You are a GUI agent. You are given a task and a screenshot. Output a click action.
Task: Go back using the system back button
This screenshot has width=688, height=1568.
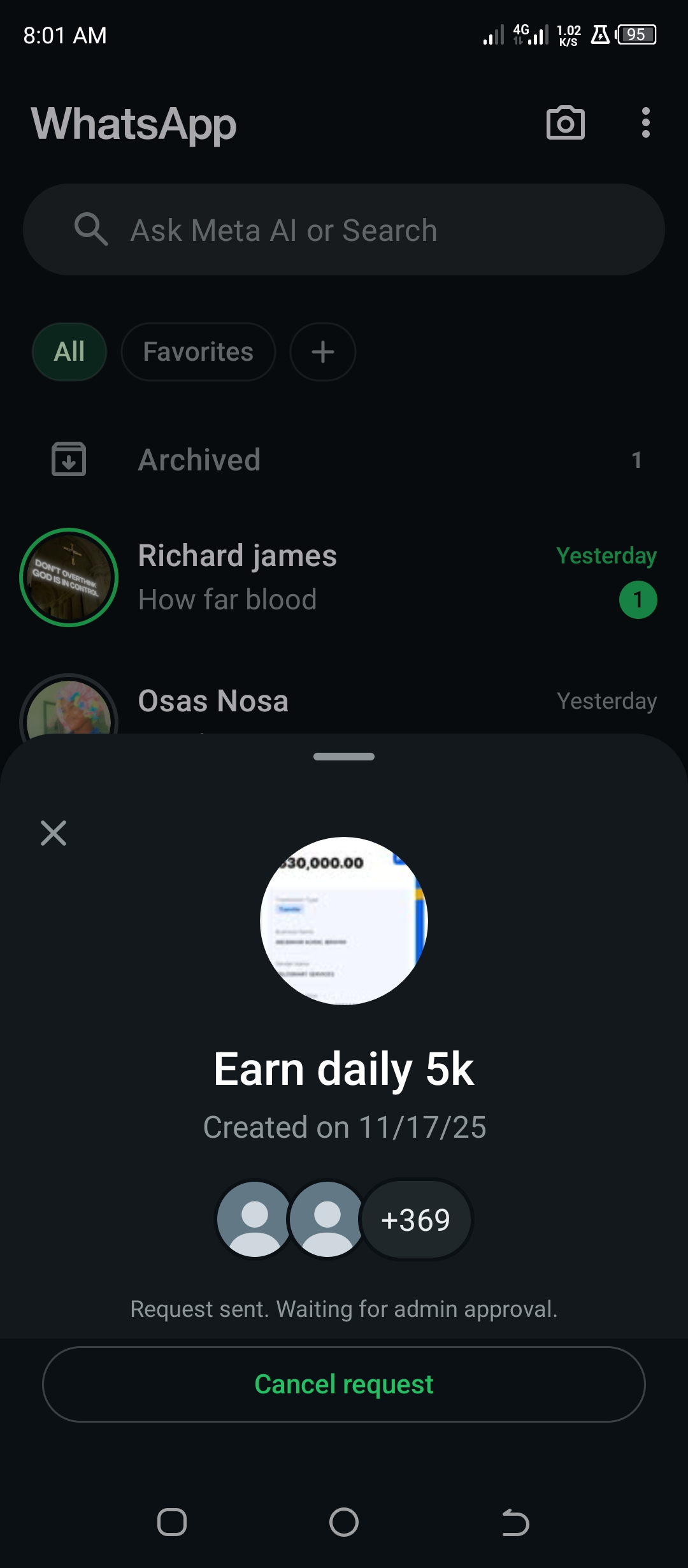click(x=515, y=1523)
